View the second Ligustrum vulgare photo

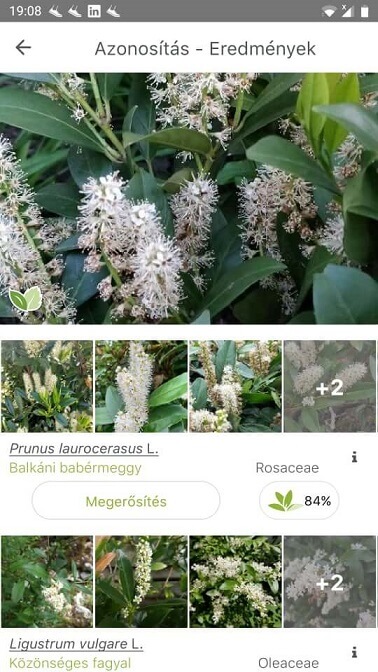coord(141,582)
